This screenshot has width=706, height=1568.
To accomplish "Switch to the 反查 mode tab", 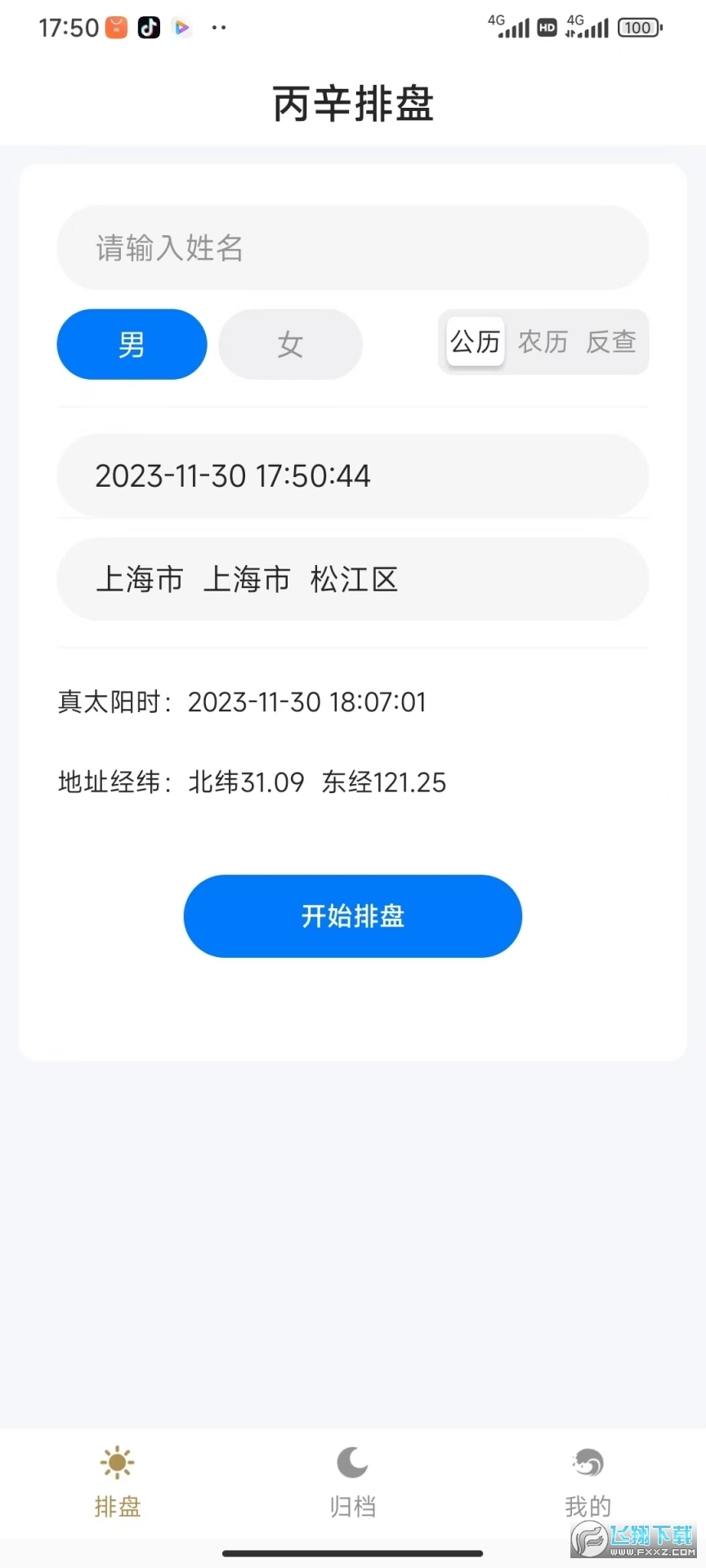I will [x=610, y=342].
